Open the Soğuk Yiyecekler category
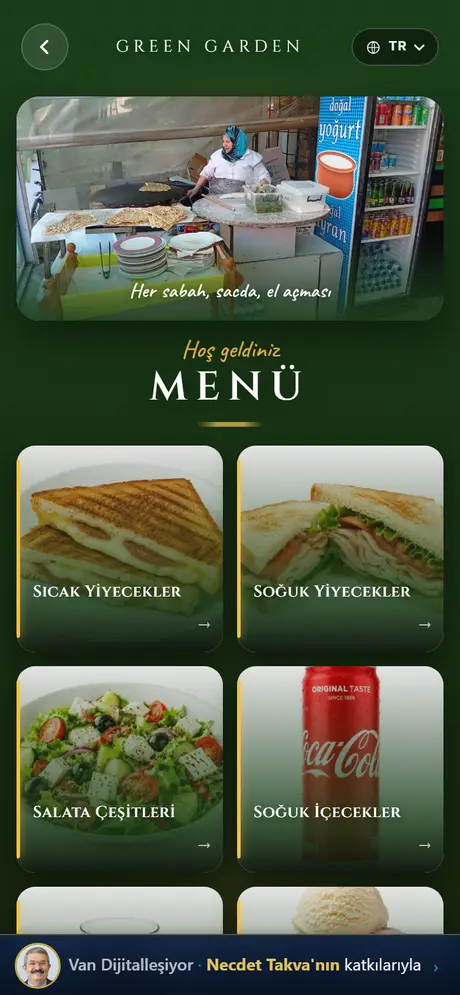This screenshot has height=995, width=460. point(341,548)
